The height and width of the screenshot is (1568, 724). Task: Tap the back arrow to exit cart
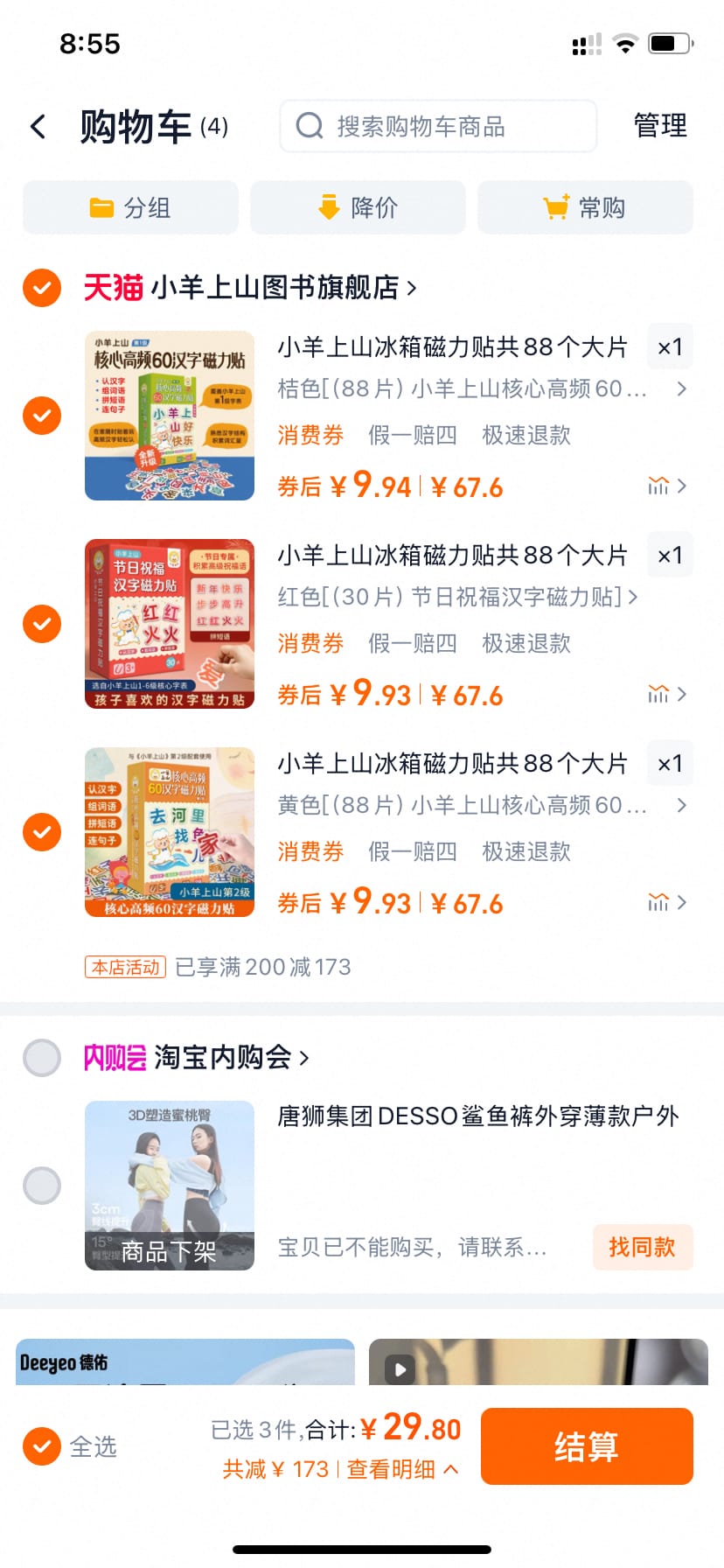pyautogui.click(x=38, y=126)
